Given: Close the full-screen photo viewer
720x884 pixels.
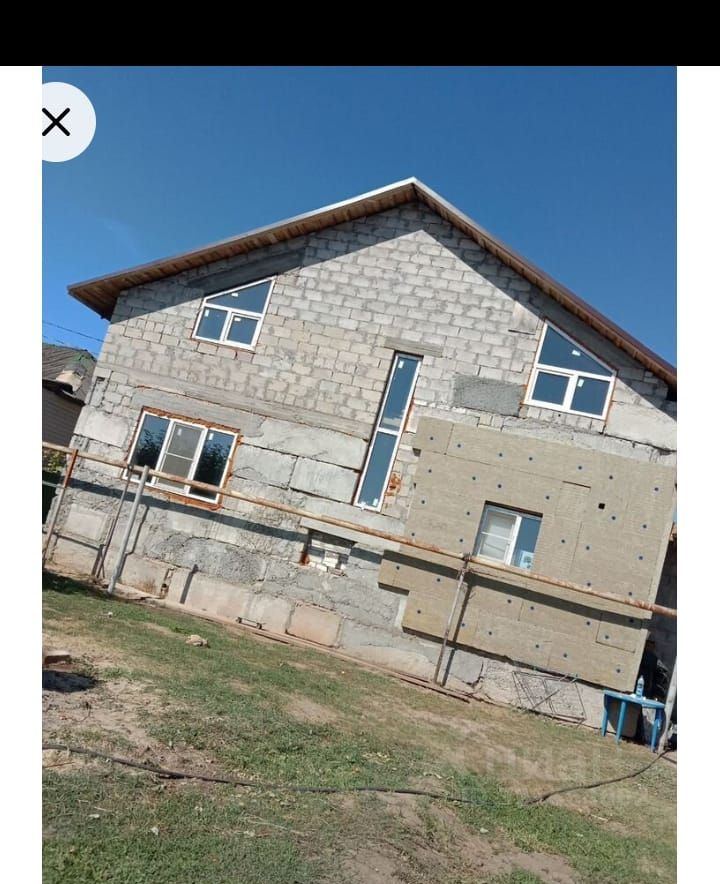Looking at the screenshot, I should point(57,122).
